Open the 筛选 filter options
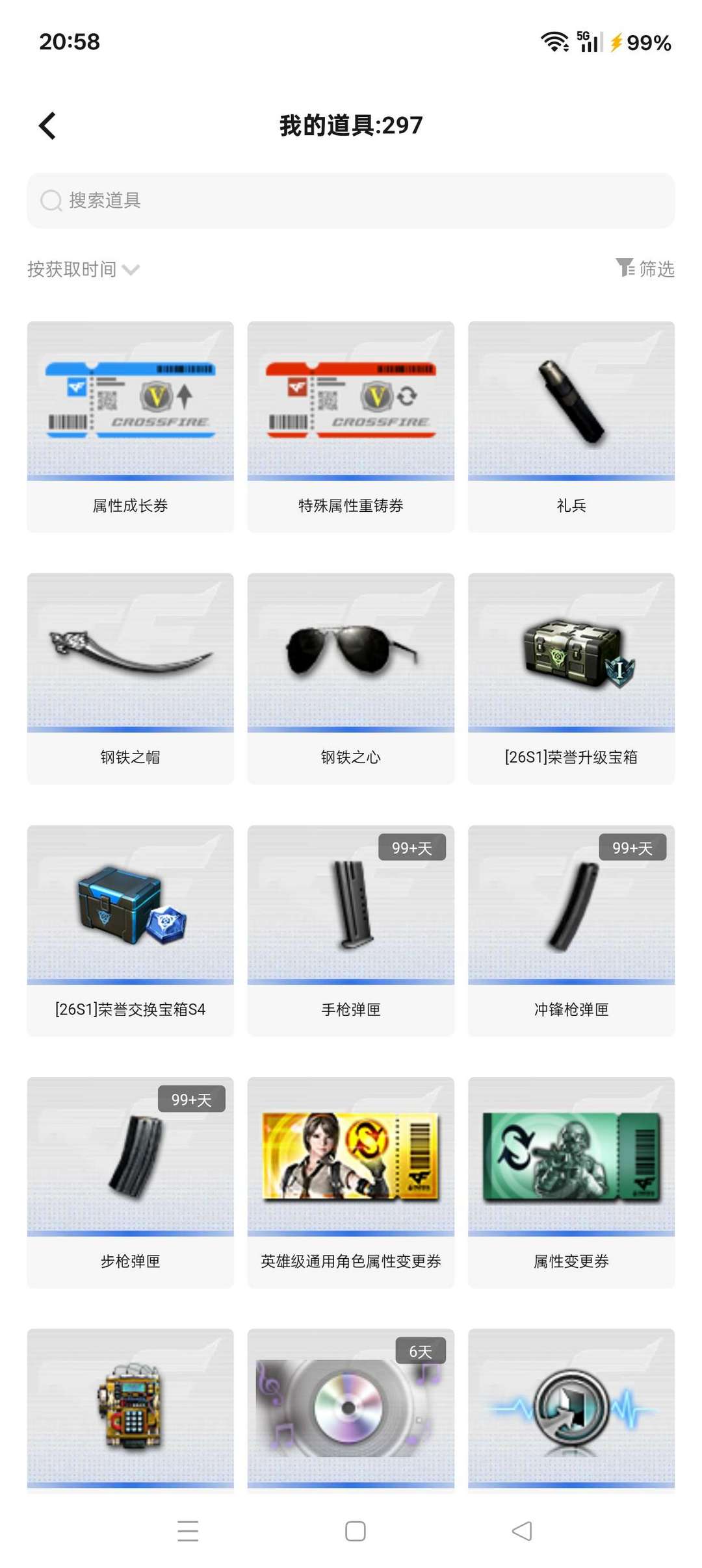This screenshot has width=702, height=1568. (x=645, y=268)
